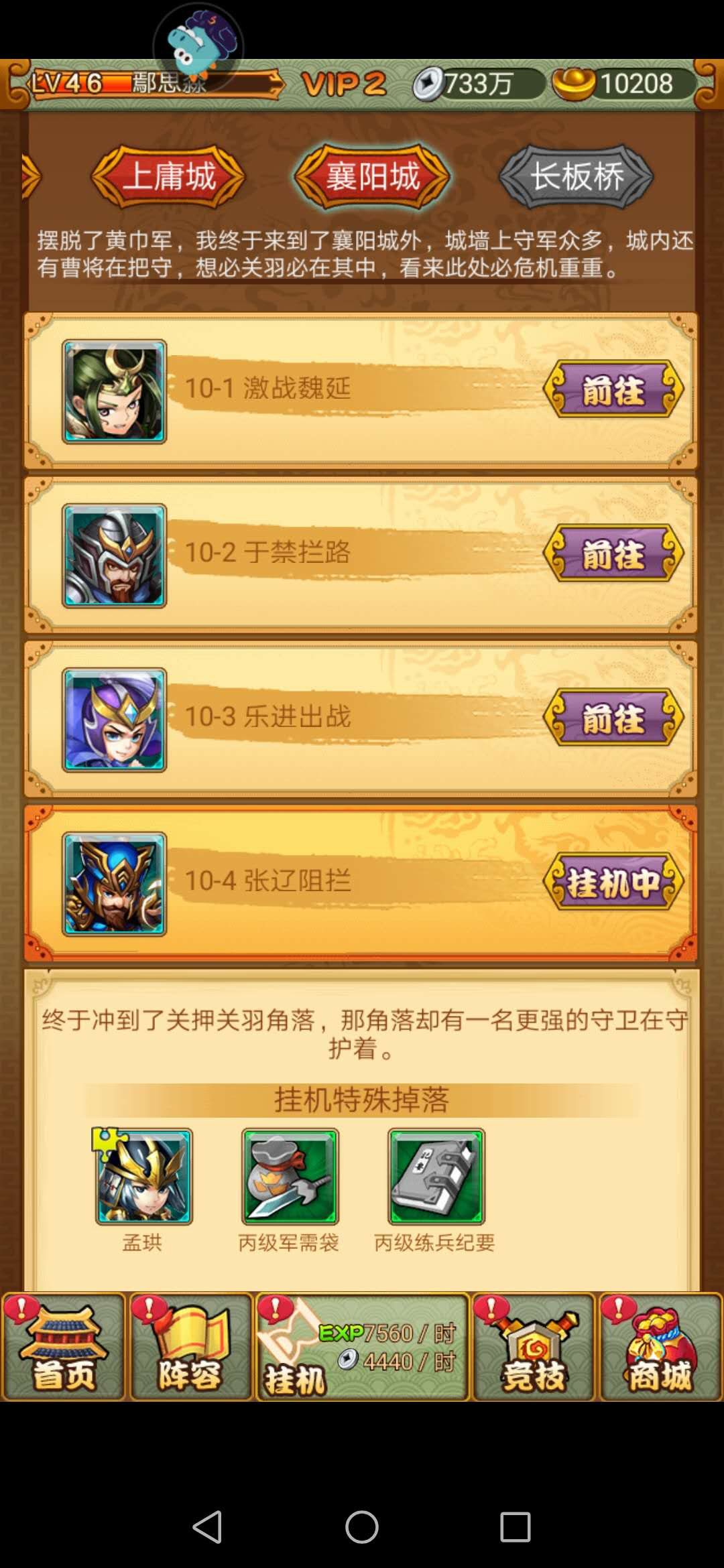Viewport: 724px width, 1568px height.
Task: View the 孟珙 hero fragment drop
Action: (x=143, y=1177)
